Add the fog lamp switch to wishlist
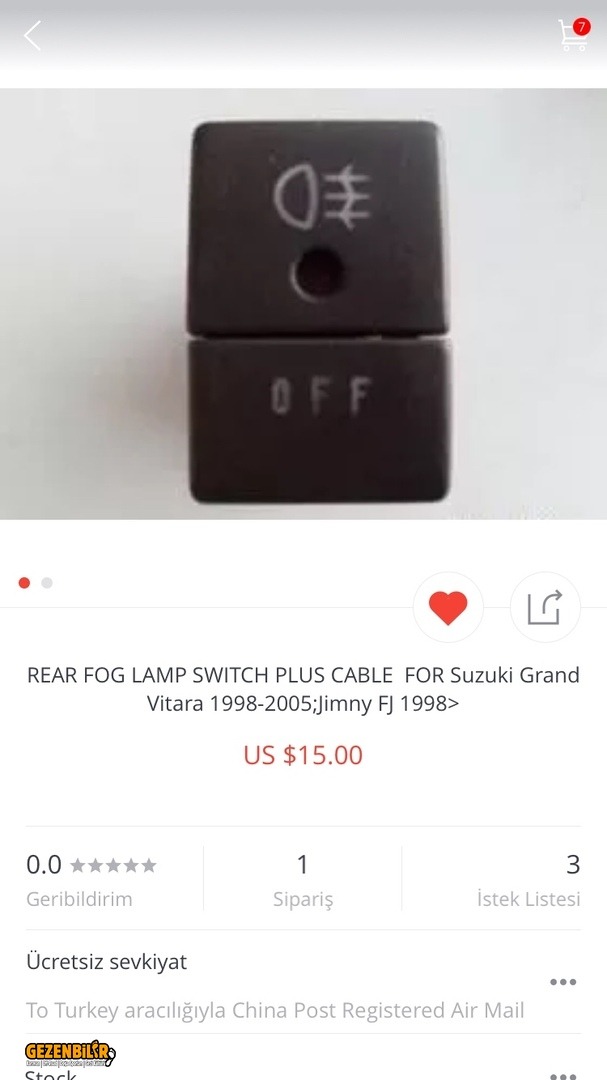 click(448, 607)
